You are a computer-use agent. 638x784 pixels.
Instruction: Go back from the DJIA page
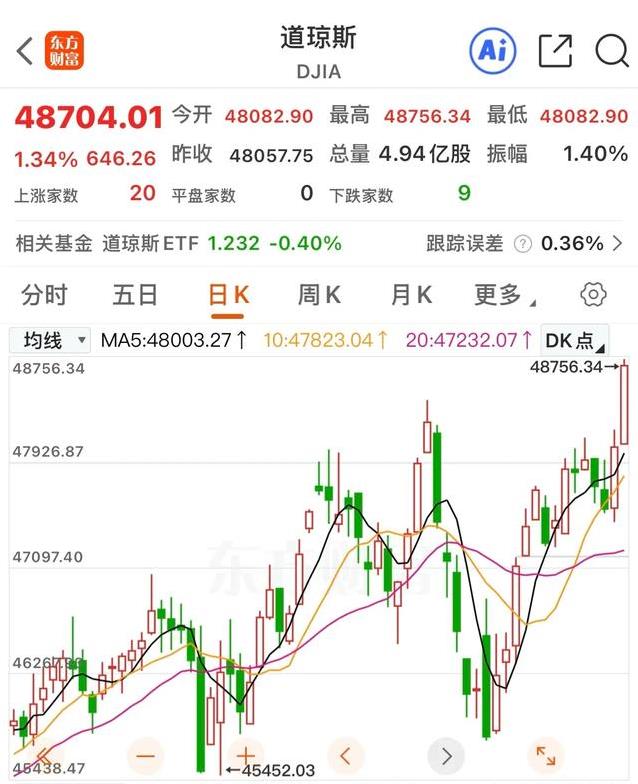[x=25, y=50]
